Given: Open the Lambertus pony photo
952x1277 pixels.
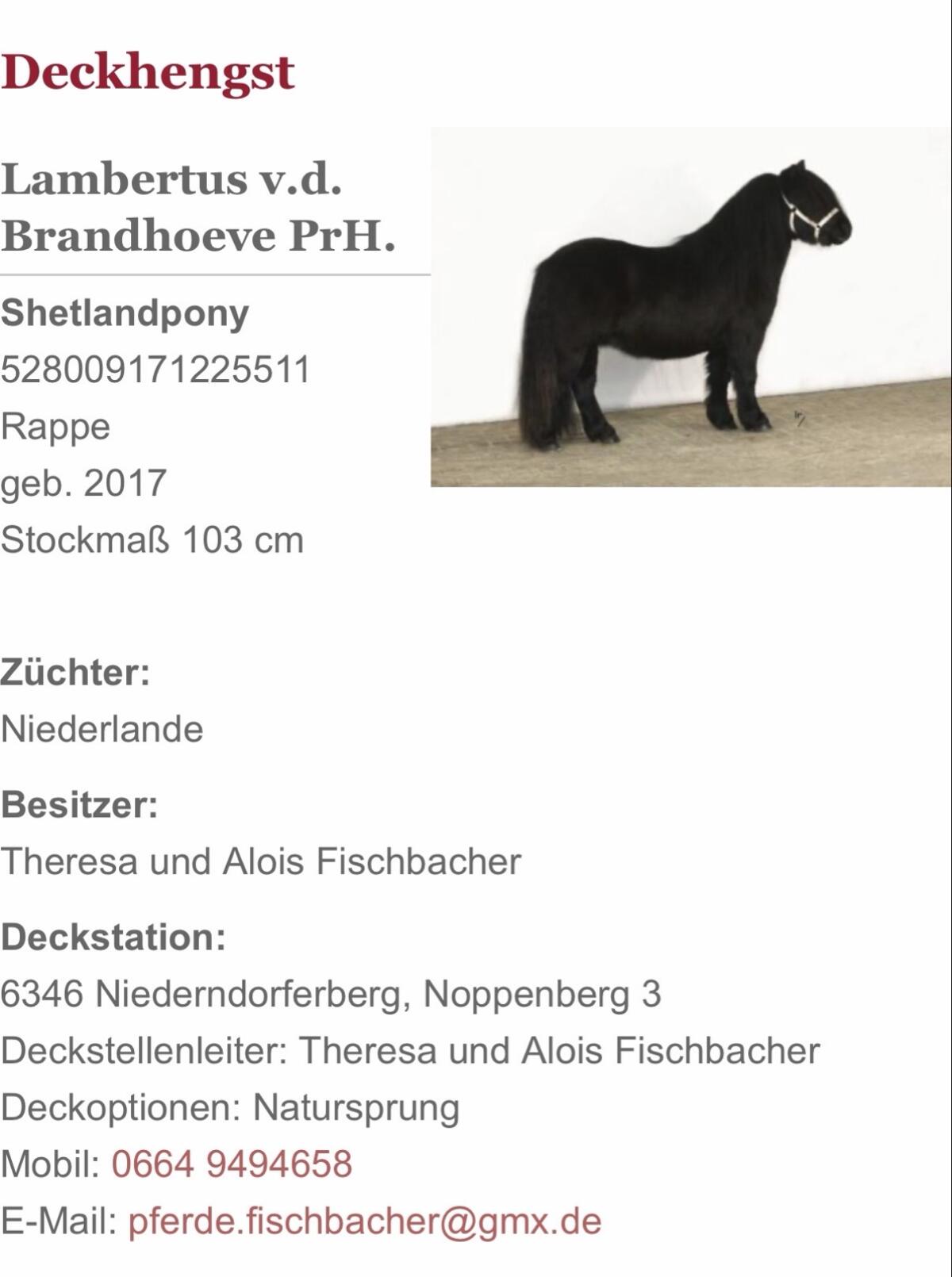Looking at the screenshot, I should tap(690, 307).
